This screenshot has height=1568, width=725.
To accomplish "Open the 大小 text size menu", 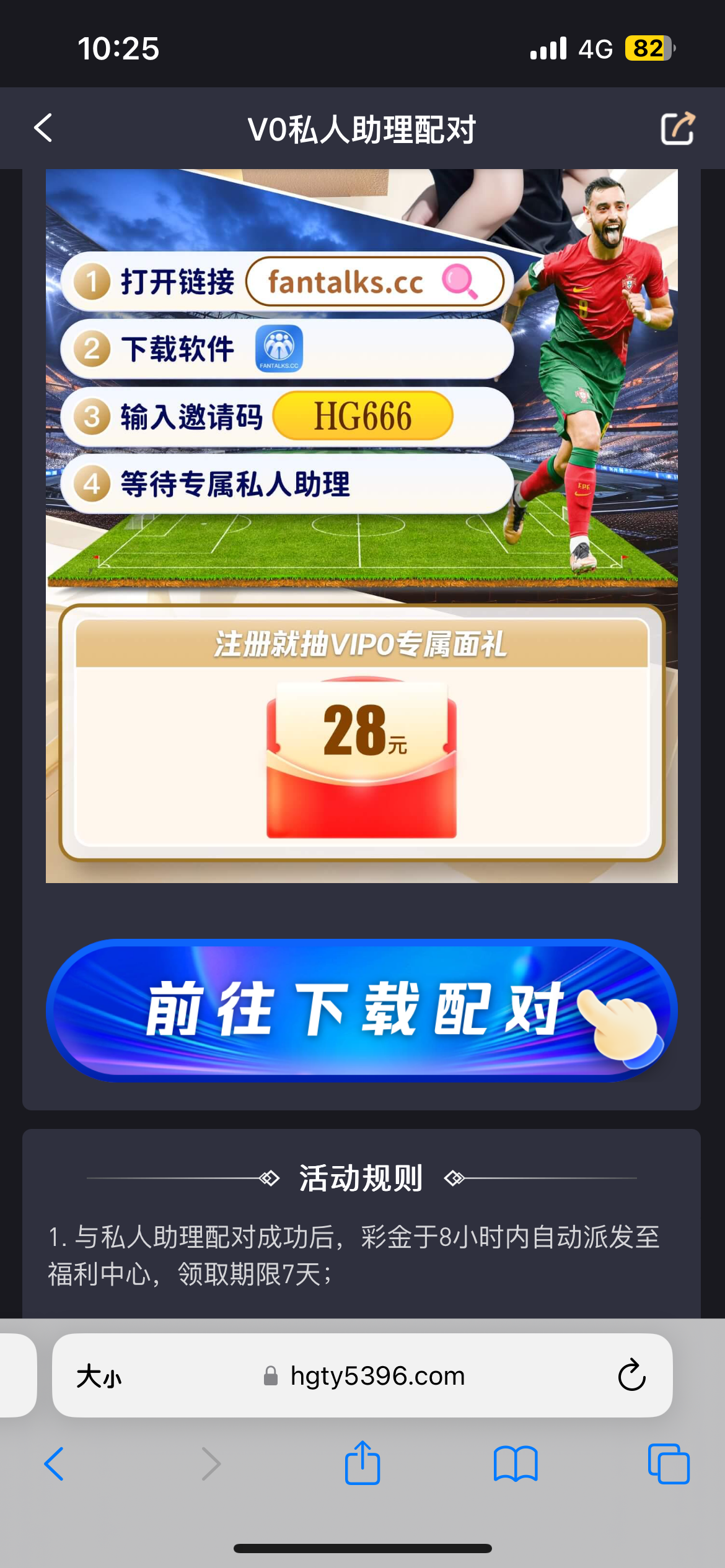I will [99, 1377].
